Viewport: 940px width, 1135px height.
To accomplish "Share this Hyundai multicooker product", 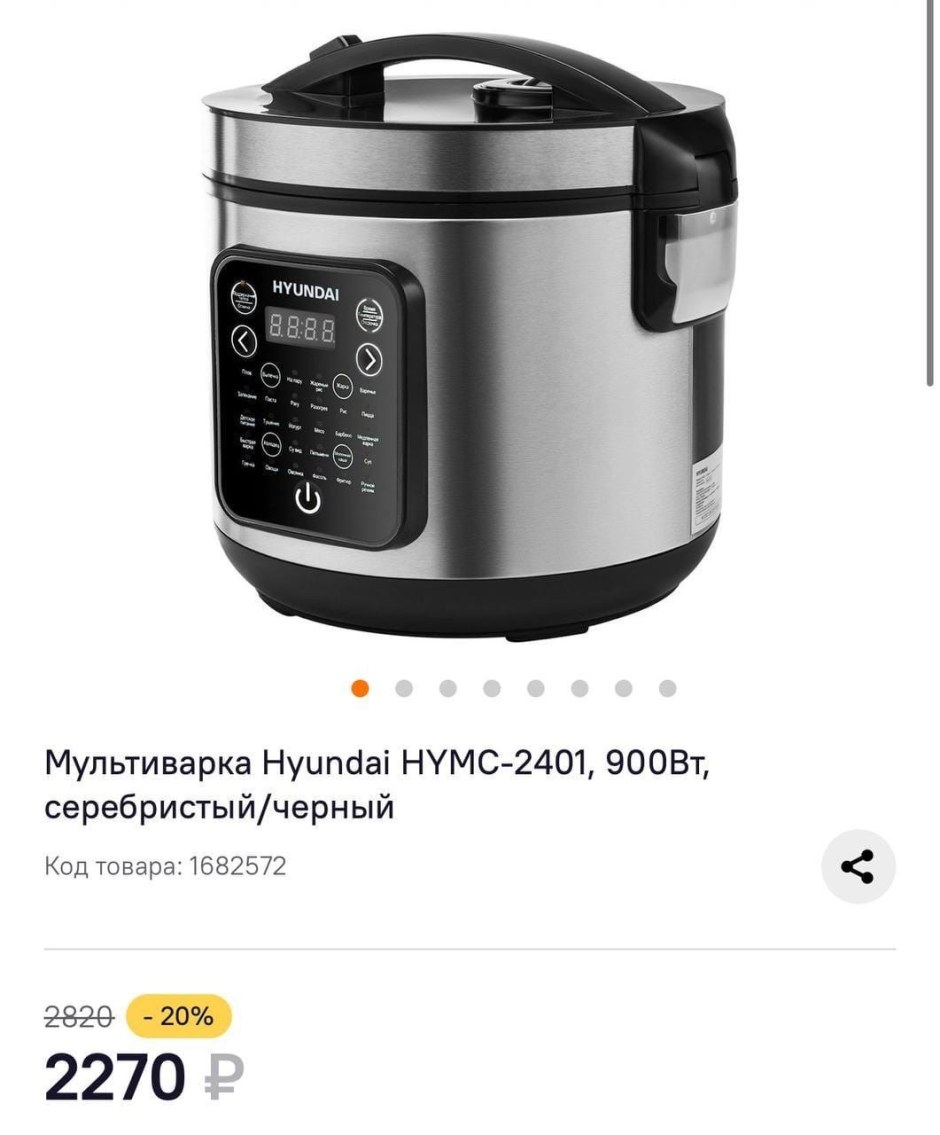I will [x=858, y=866].
